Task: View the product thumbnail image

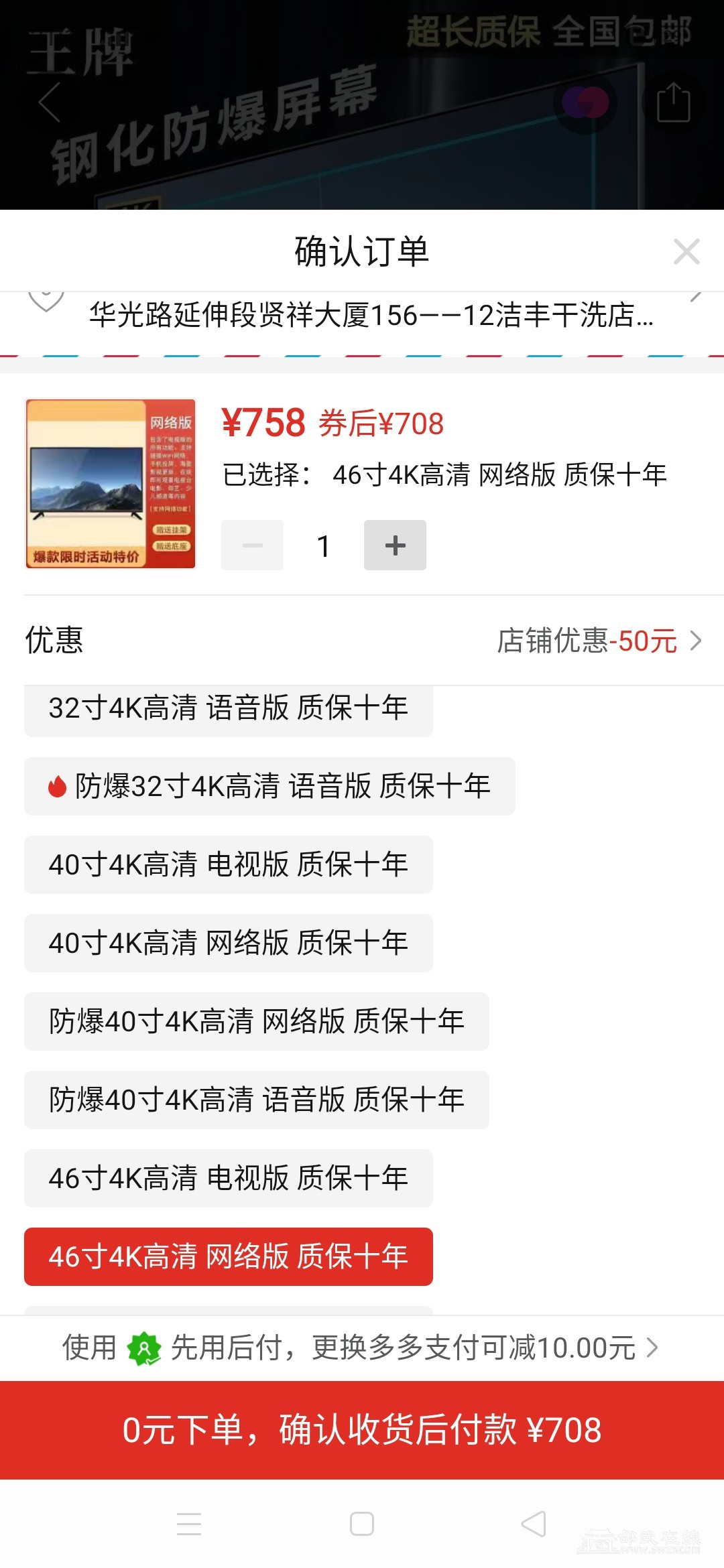Action: point(110,484)
